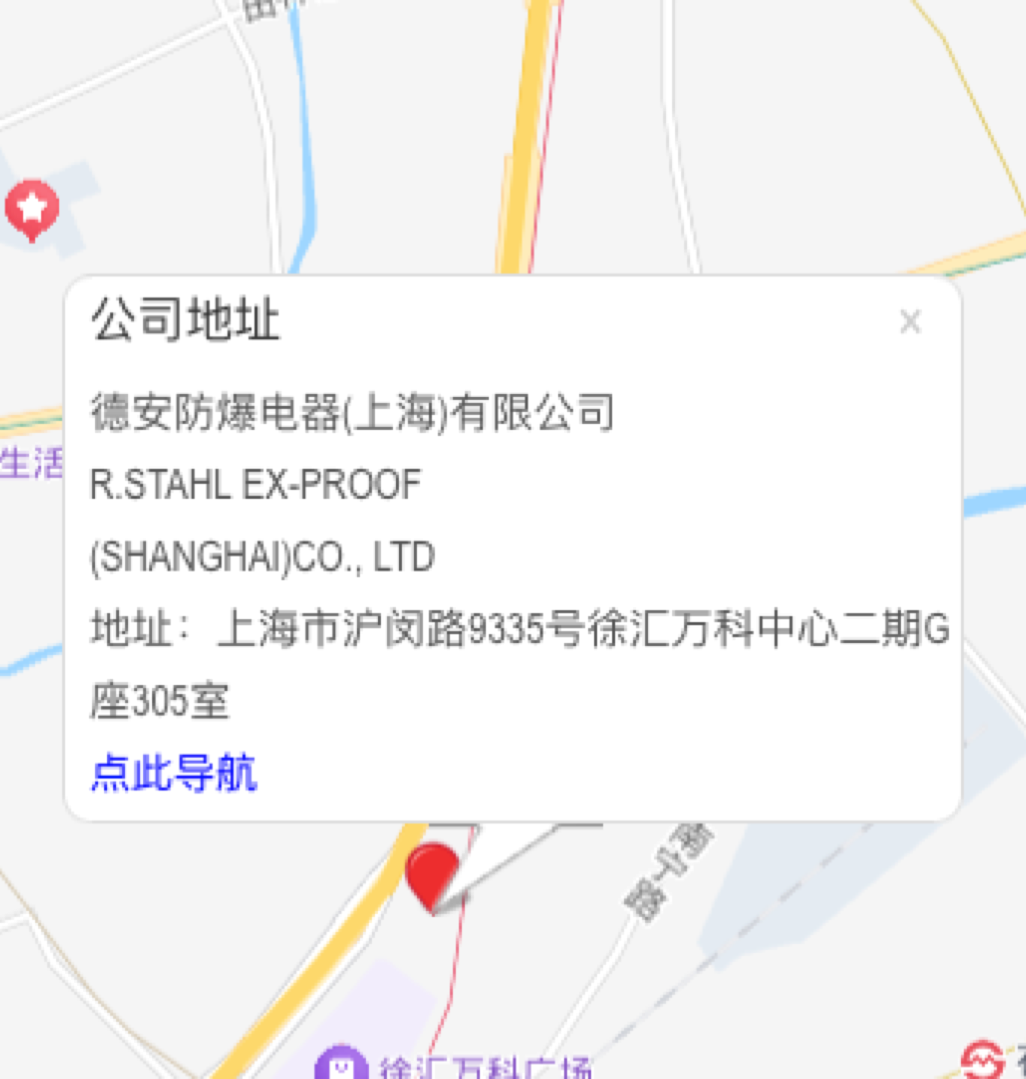This screenshot has height=1079, width=1026.
Task: Close the 公司地址 info popup
Action: [x=910, y=322]
